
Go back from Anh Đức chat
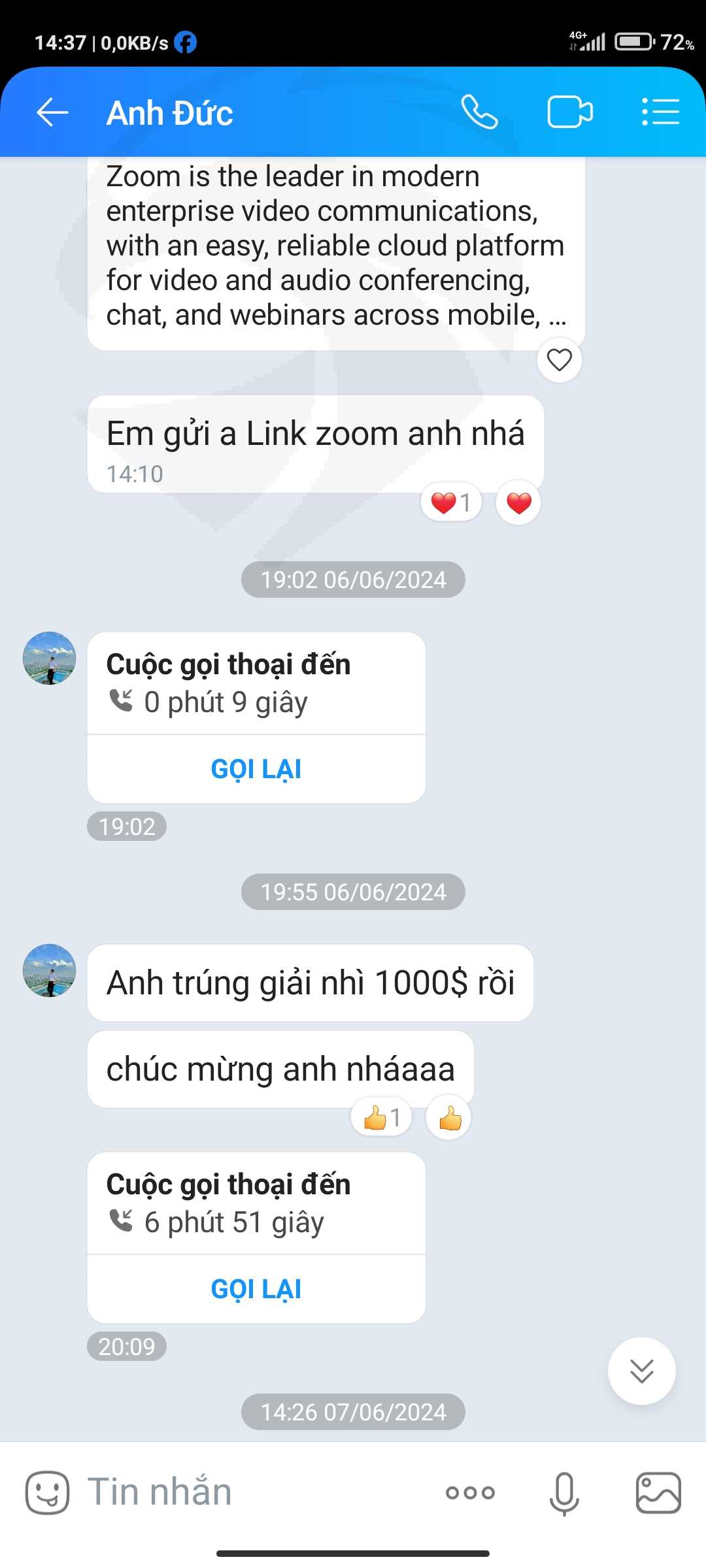click(52, 112)
